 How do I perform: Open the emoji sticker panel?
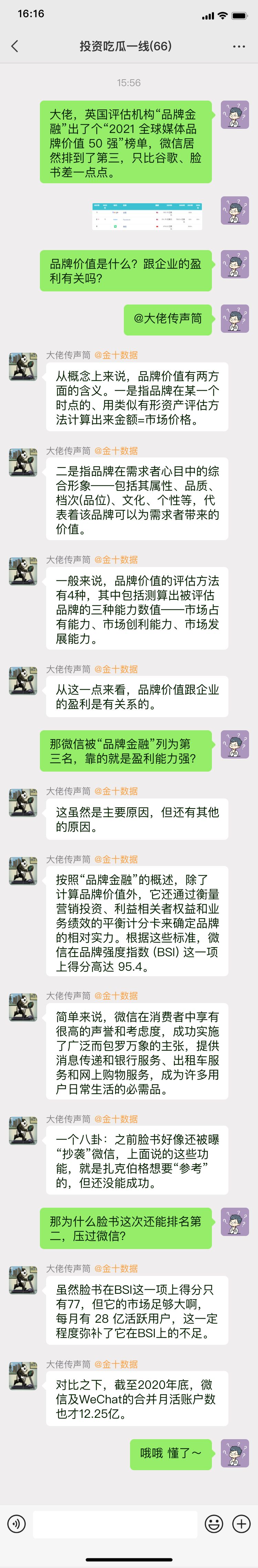point(214,1524)
